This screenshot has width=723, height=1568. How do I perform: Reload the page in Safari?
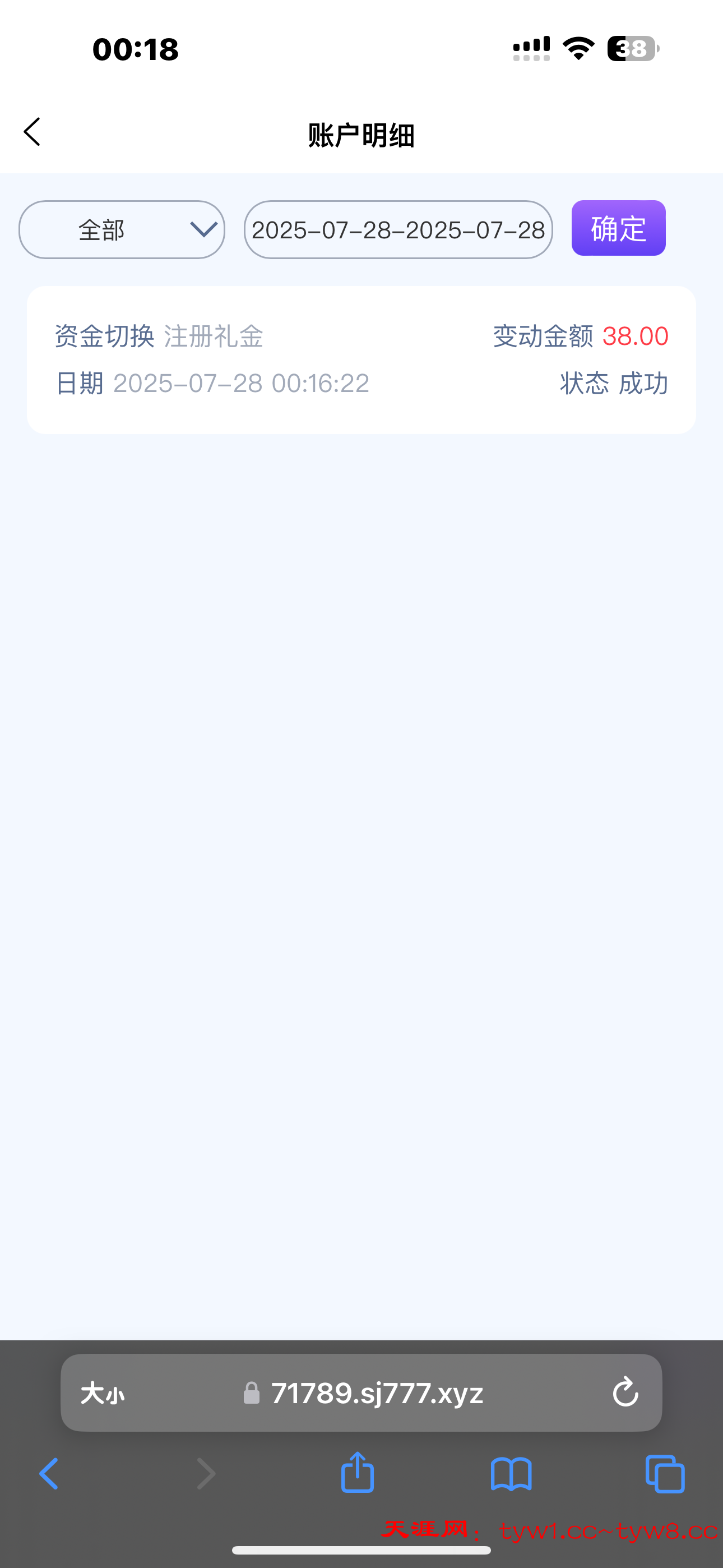click(625, 1392)
